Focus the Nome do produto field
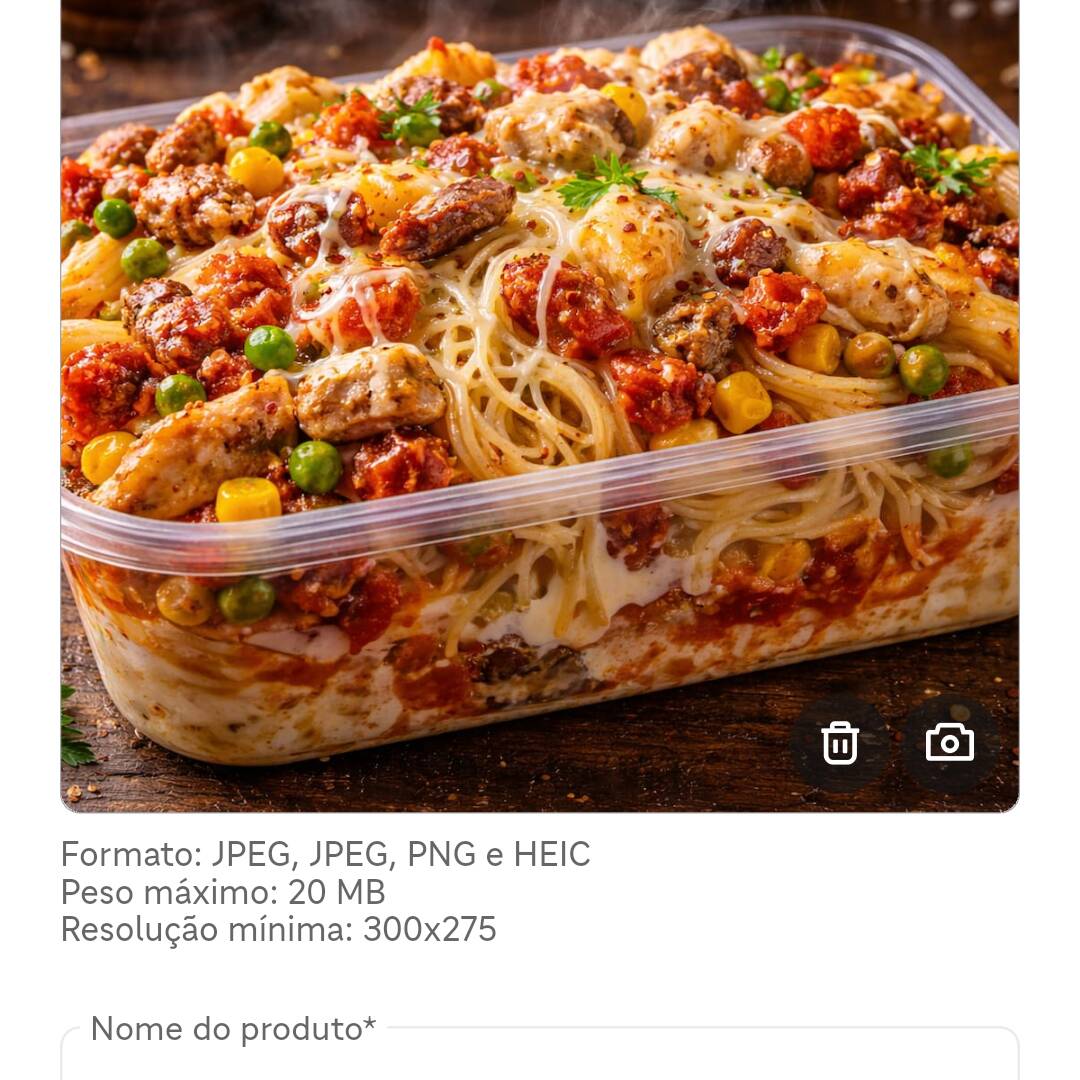 (540, 1058)
